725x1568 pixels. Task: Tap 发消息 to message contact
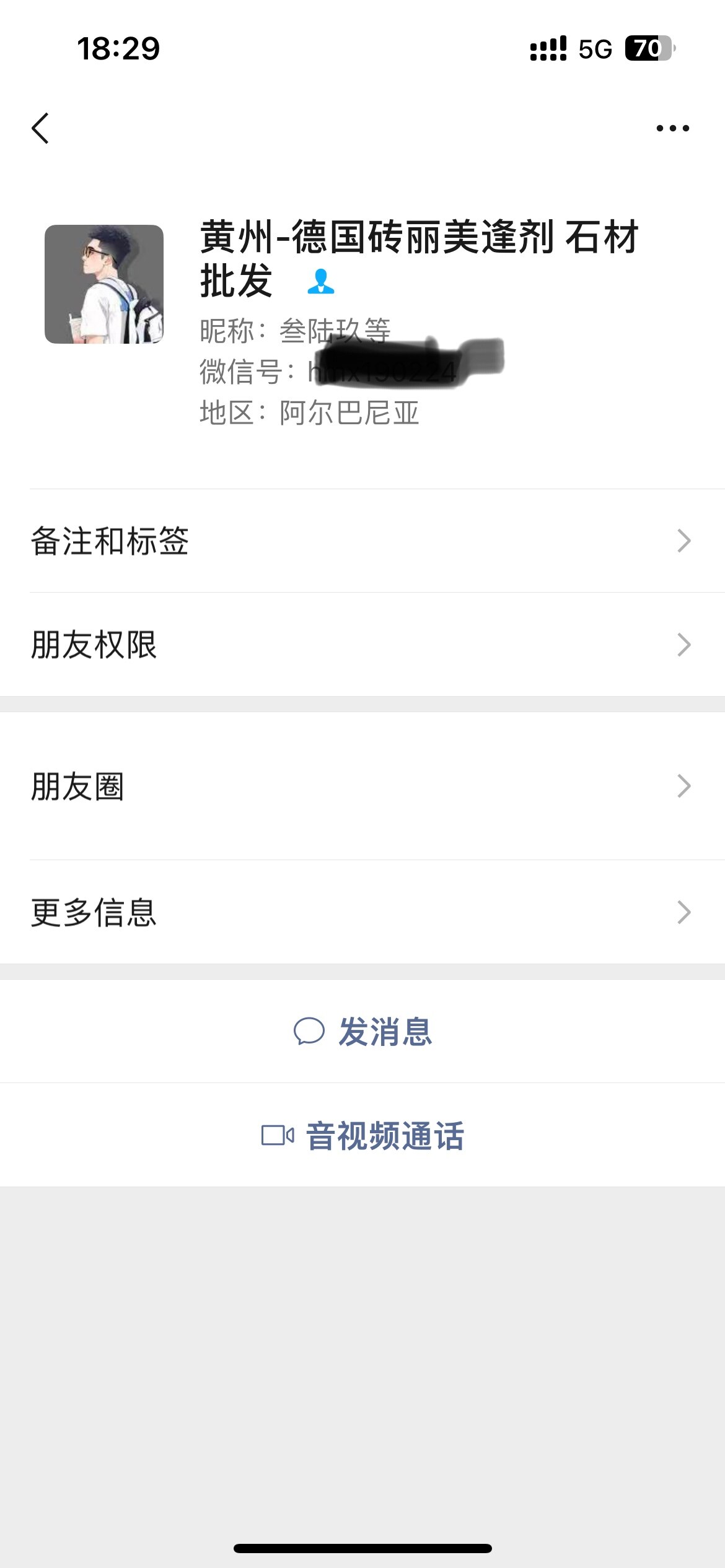(362, 1032)
